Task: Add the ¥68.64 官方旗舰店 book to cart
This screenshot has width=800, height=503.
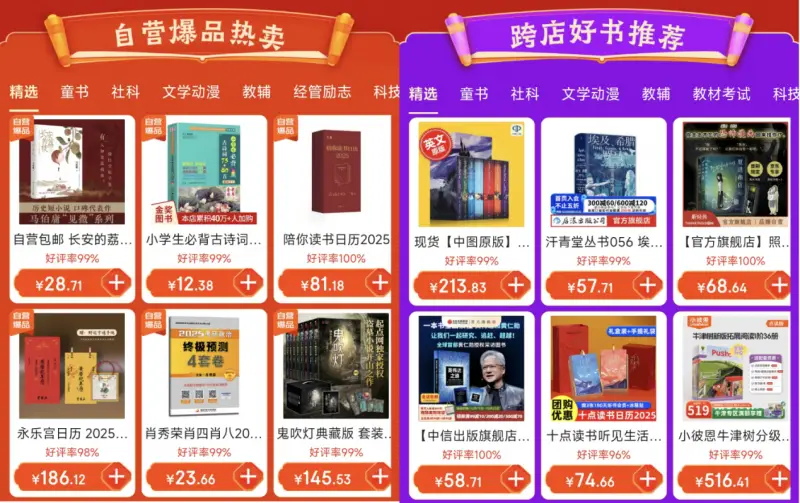Action: click(777, 286)
